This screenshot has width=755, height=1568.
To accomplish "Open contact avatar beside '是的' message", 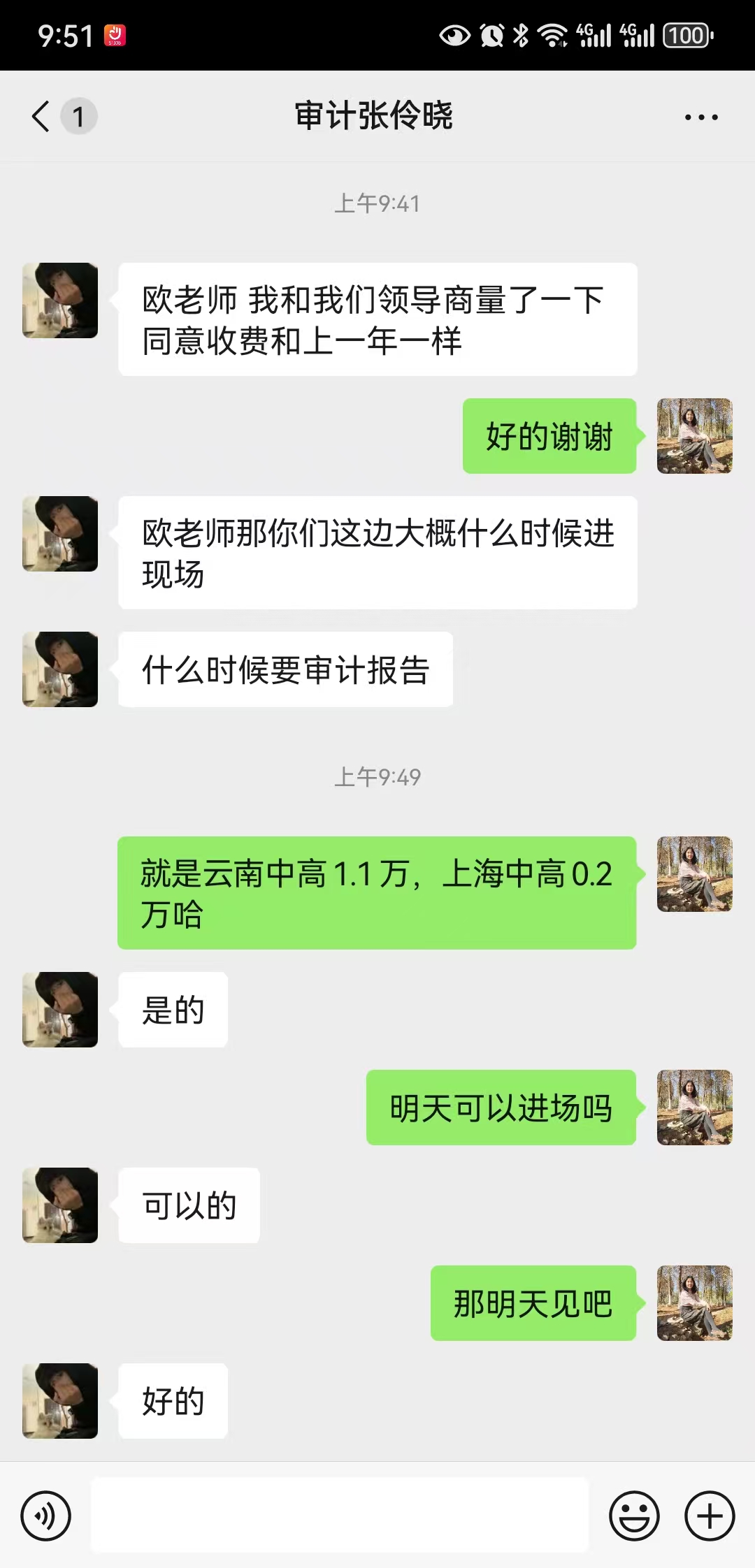I will pyautogui.click(x=60, y=1009).
